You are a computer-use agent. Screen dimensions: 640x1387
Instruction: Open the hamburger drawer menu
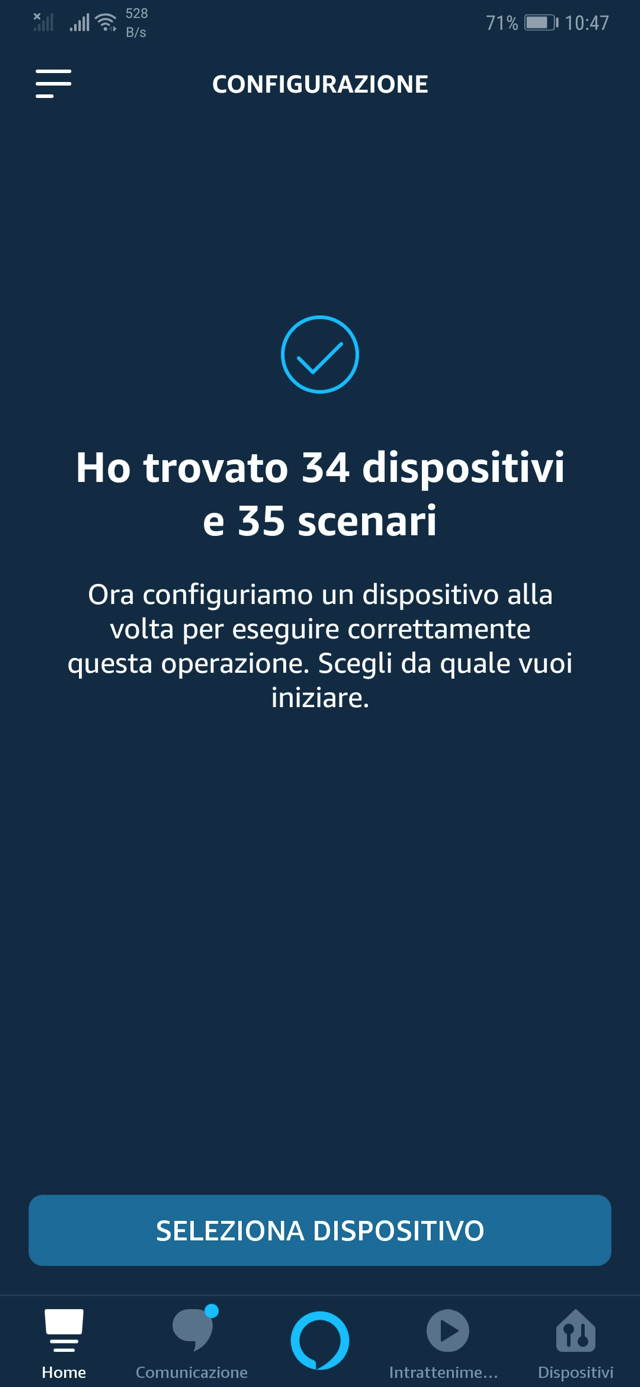53,83
